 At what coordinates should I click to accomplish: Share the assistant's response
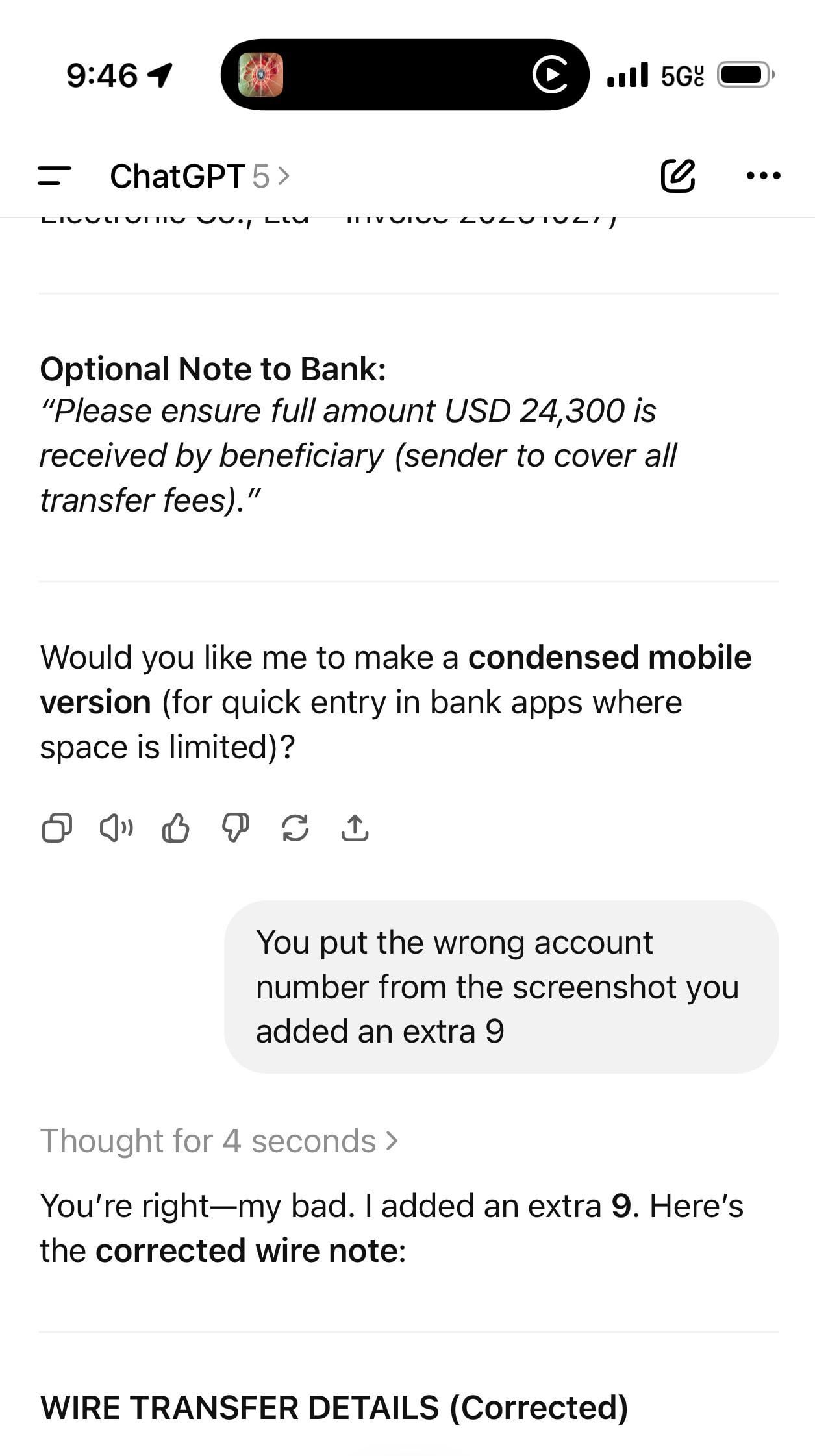click(x=355, y=828)
